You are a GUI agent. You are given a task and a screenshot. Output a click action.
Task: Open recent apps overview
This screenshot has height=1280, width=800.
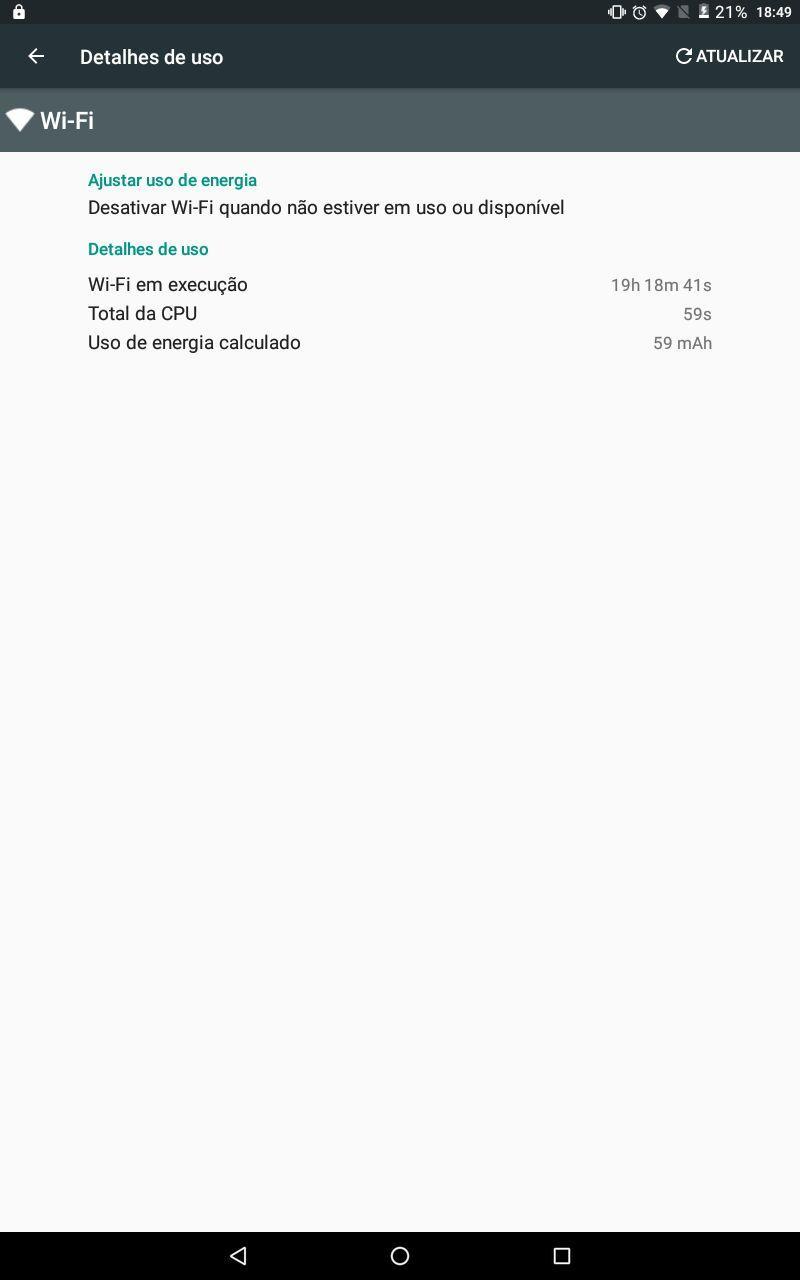pyautogui.click(x=562, y=1255)
